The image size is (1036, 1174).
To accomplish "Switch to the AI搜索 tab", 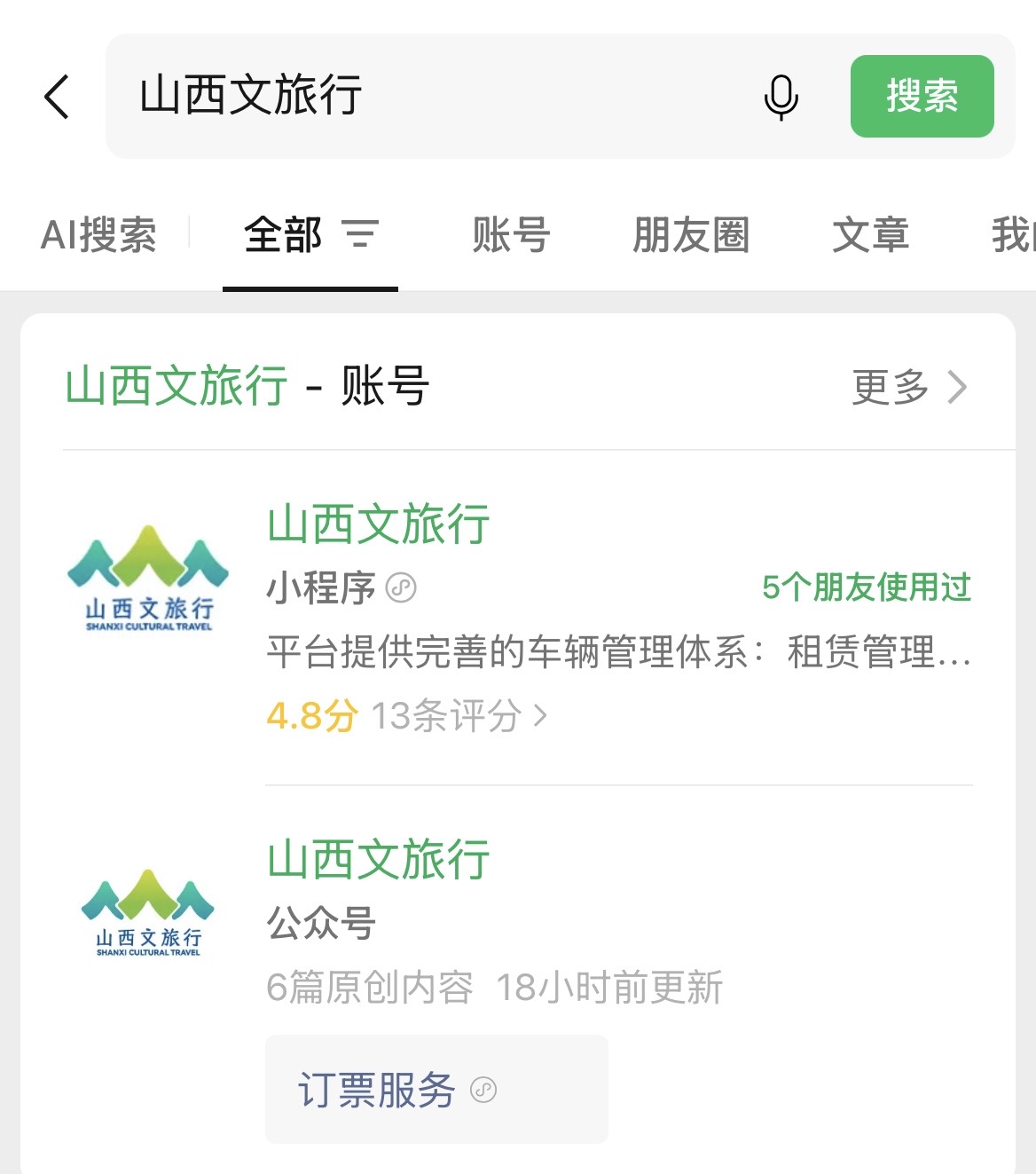I will click(98, 235).
